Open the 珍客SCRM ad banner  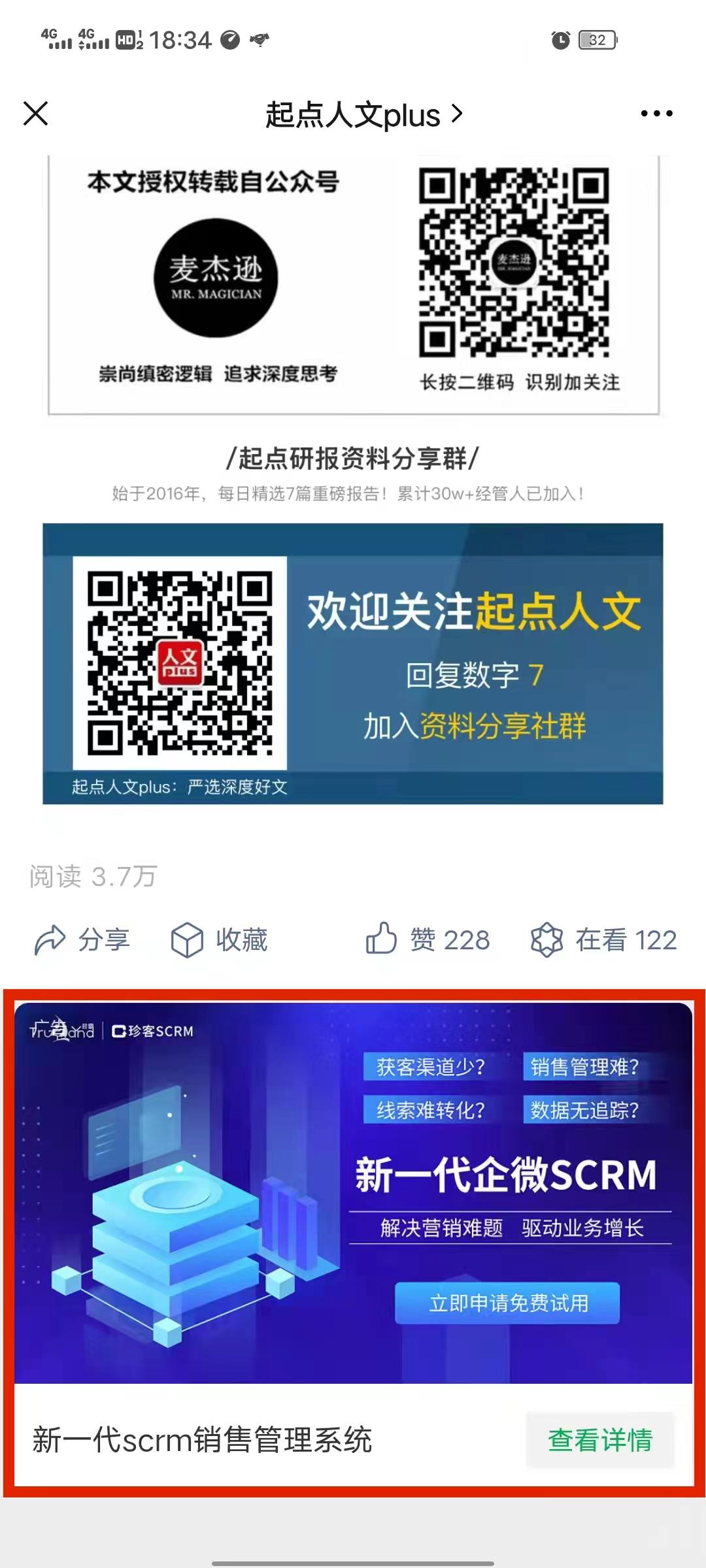coord(353,1192)
